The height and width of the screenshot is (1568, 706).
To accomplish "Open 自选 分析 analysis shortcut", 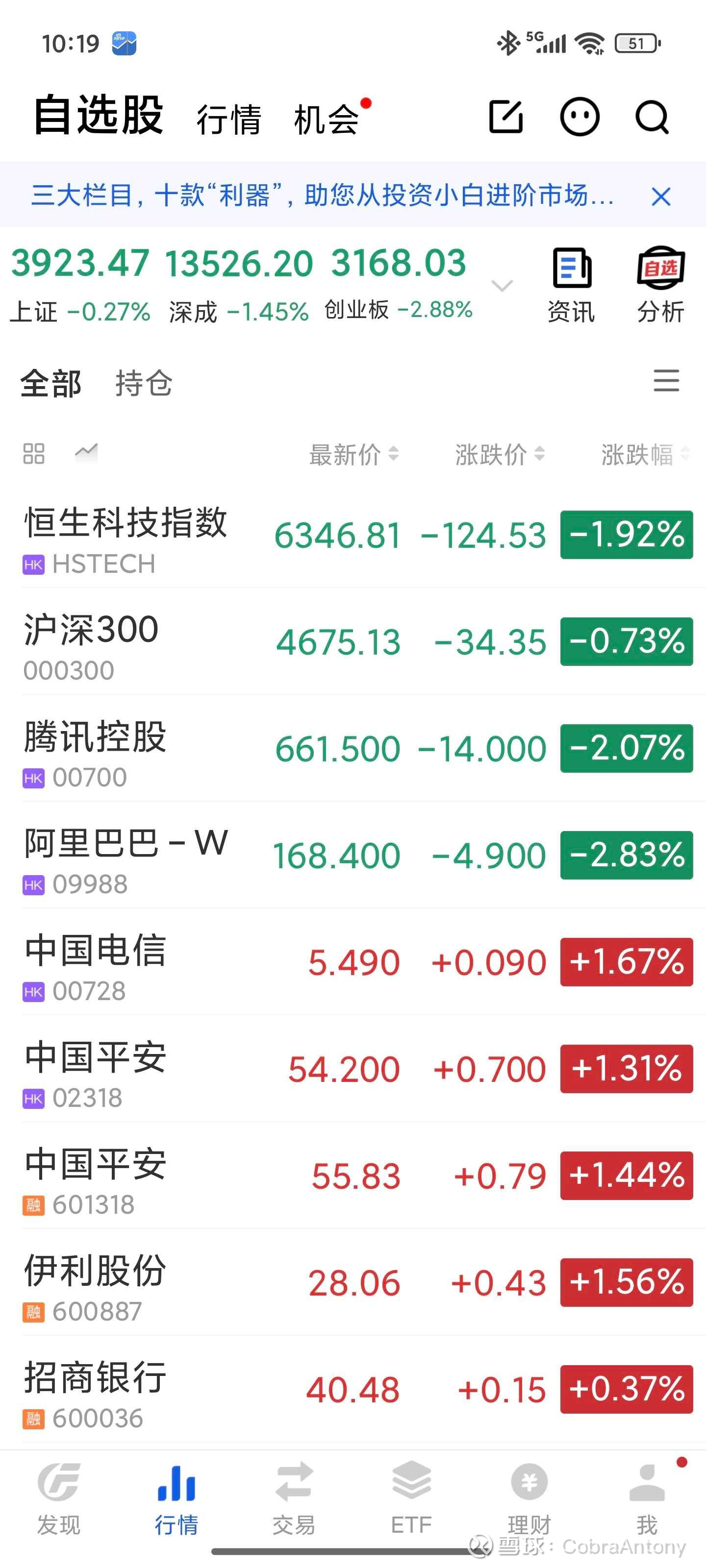I will point(661,284).
